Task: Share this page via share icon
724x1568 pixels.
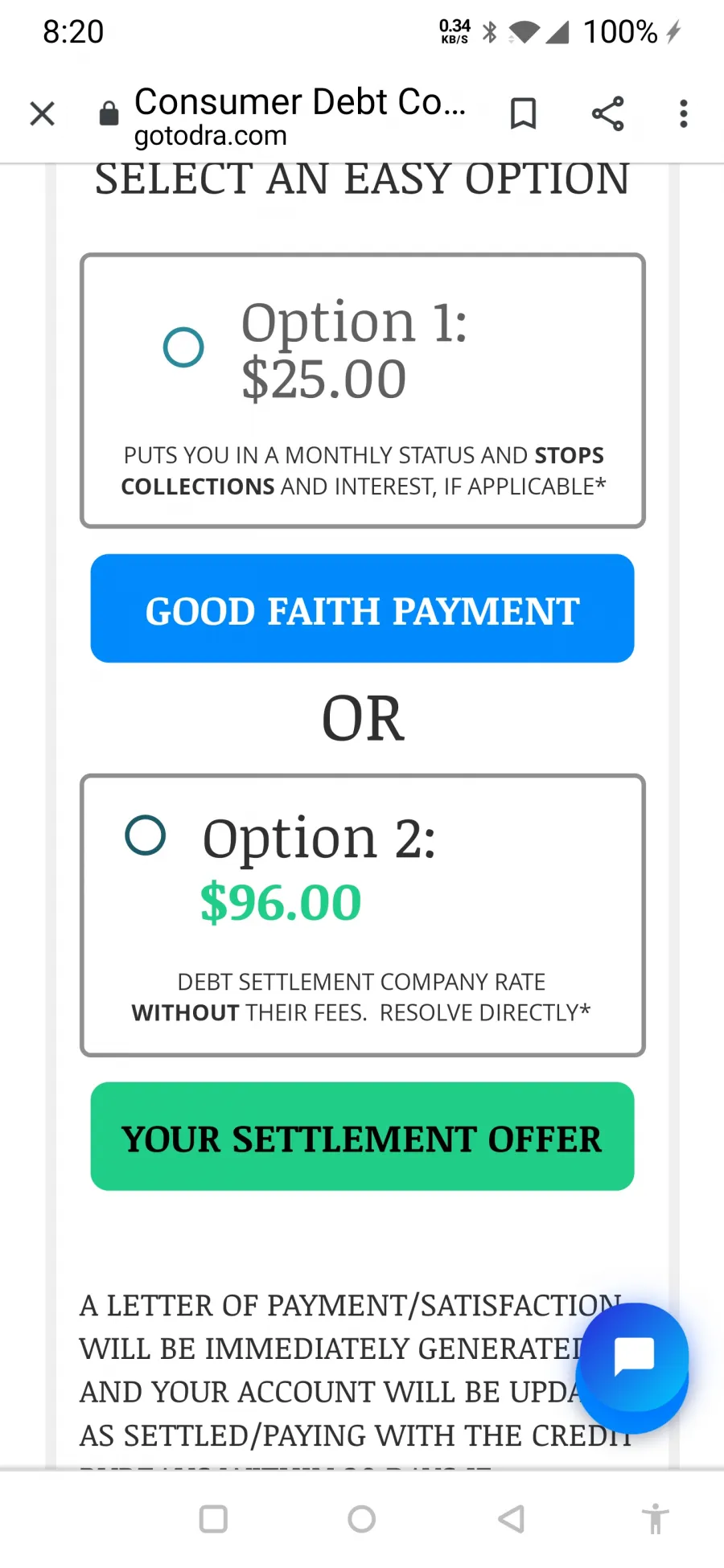Action: [x=607, y=113]
